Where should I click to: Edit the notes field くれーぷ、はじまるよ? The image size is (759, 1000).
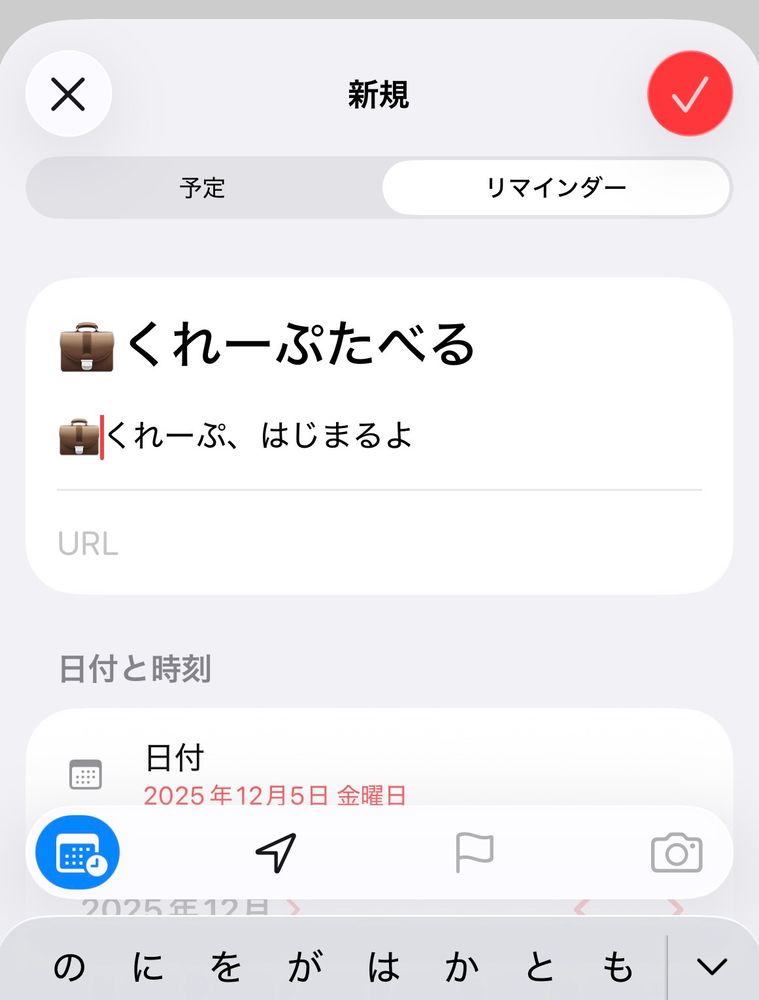260,437
